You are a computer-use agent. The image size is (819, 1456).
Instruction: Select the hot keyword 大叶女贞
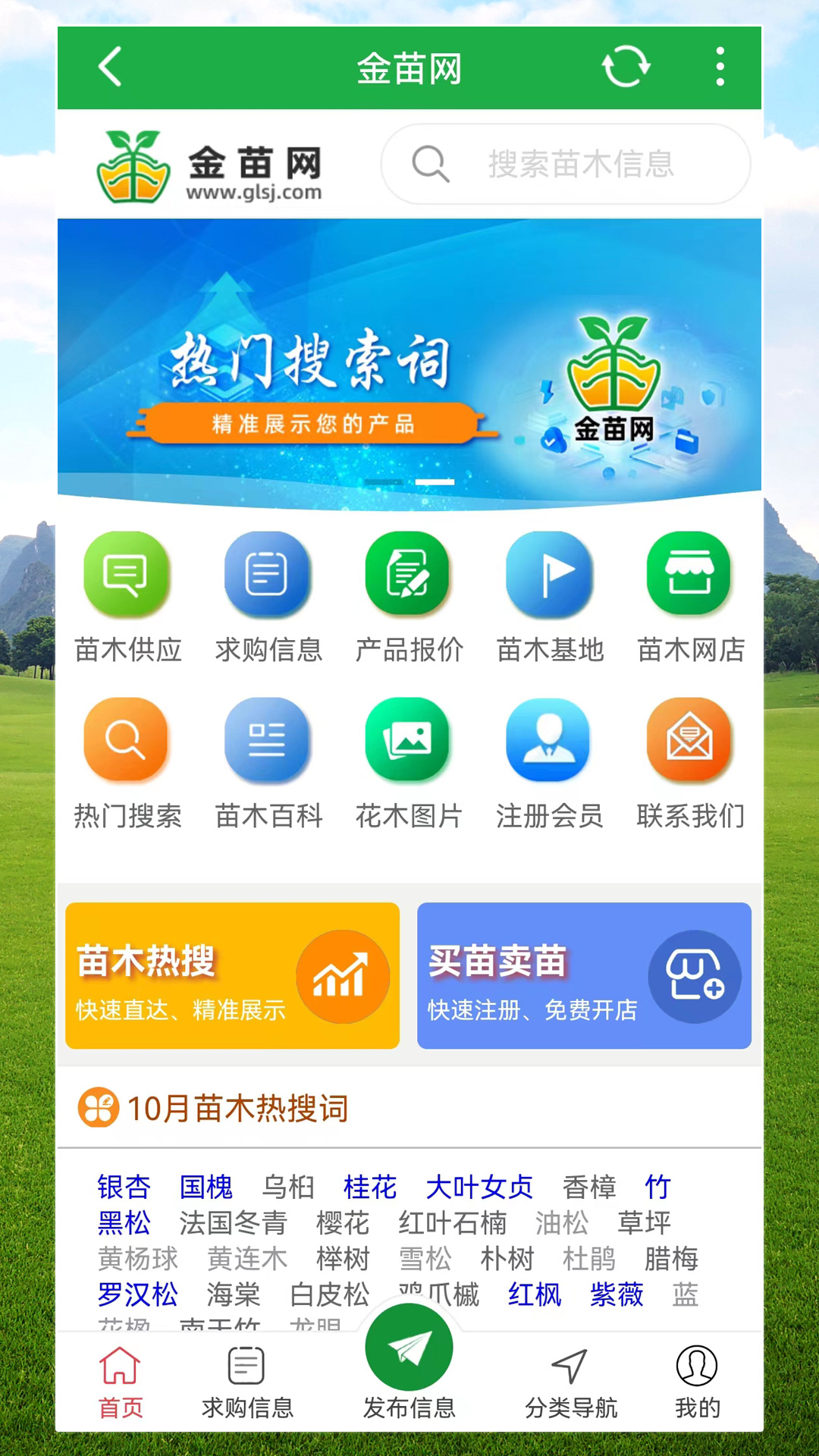479,1187
